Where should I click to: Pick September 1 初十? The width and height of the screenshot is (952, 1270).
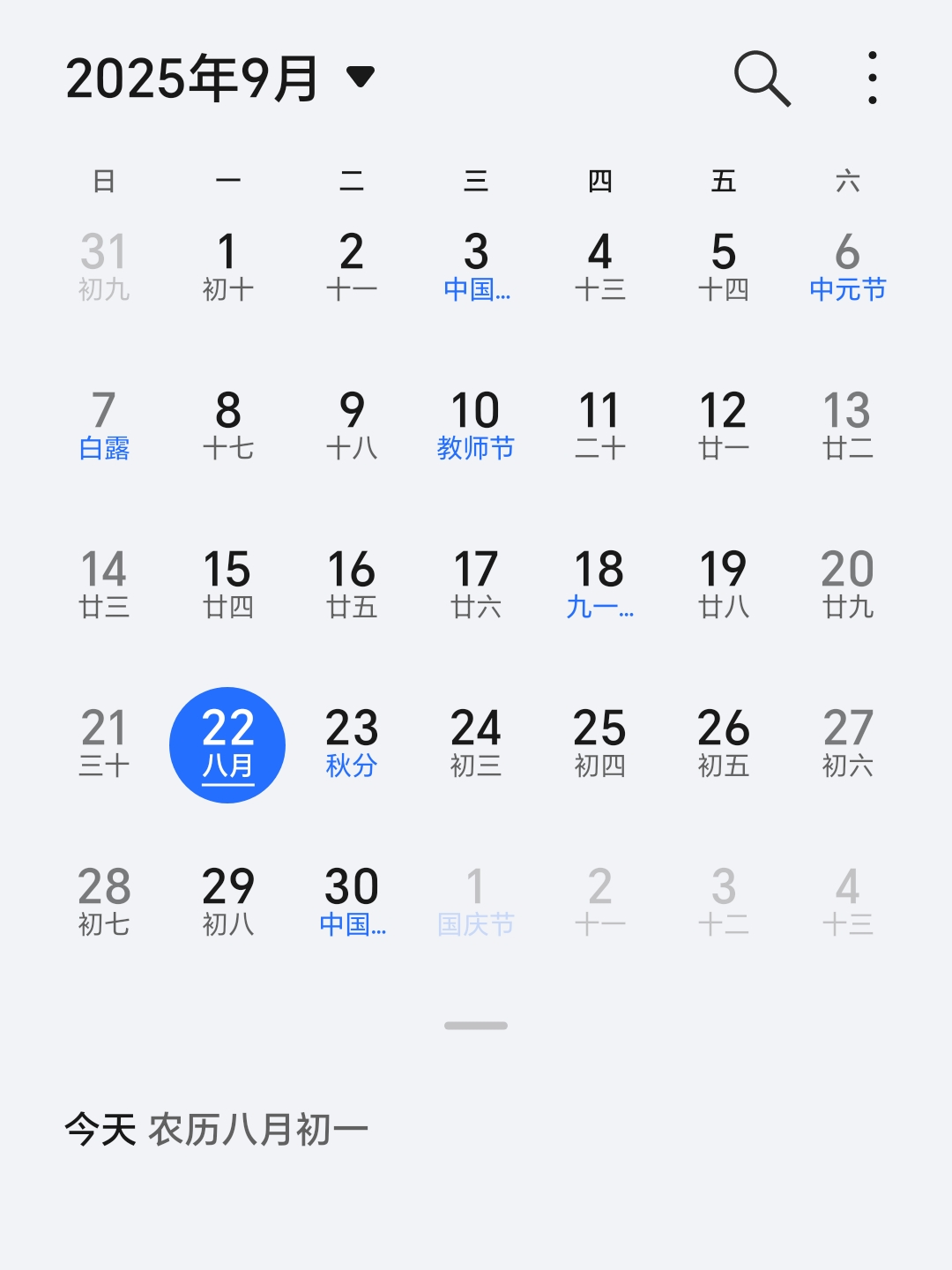pos(227,267)
